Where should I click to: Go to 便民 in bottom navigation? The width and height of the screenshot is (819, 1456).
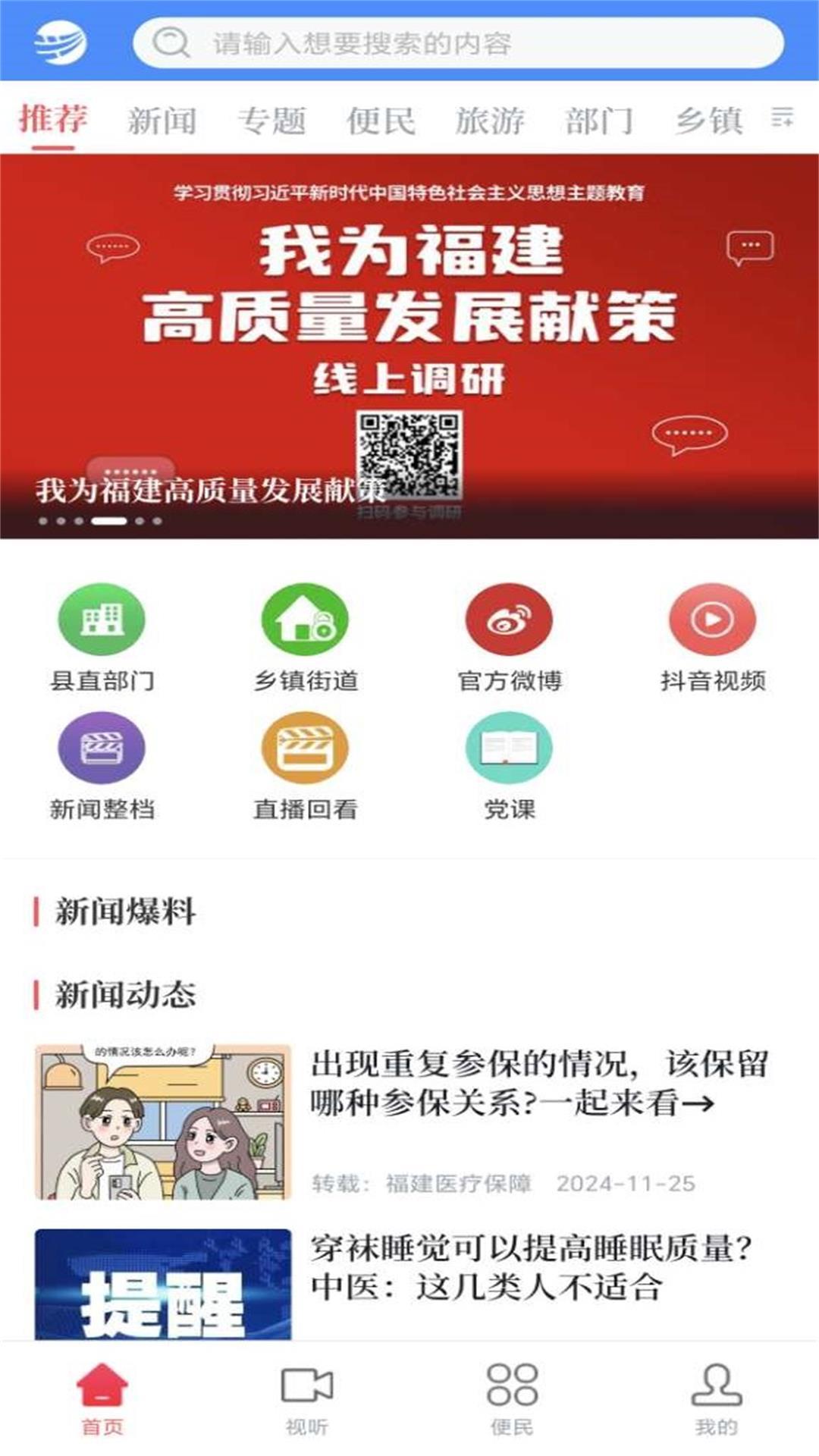512,1400
